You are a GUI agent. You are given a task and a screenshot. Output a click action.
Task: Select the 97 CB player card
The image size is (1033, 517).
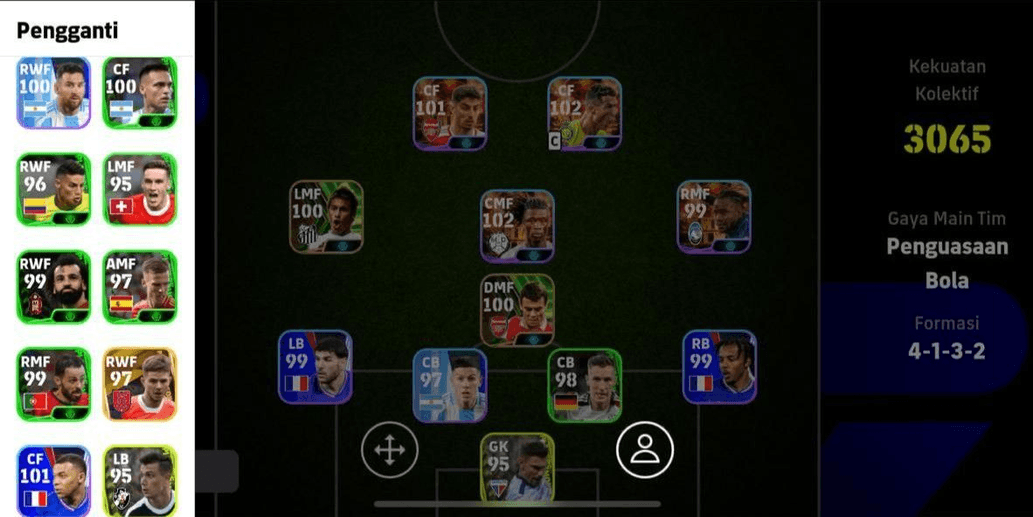450,385
